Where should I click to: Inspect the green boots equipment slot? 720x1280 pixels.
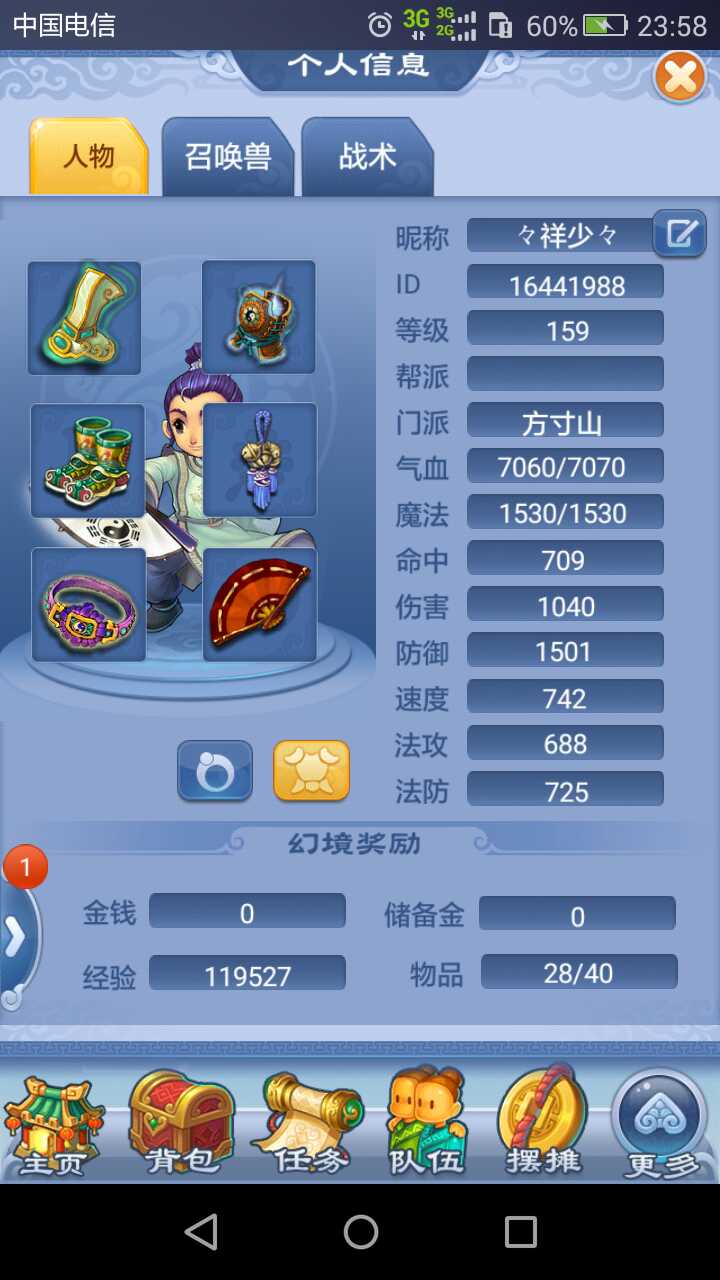(x=87, y=460)
